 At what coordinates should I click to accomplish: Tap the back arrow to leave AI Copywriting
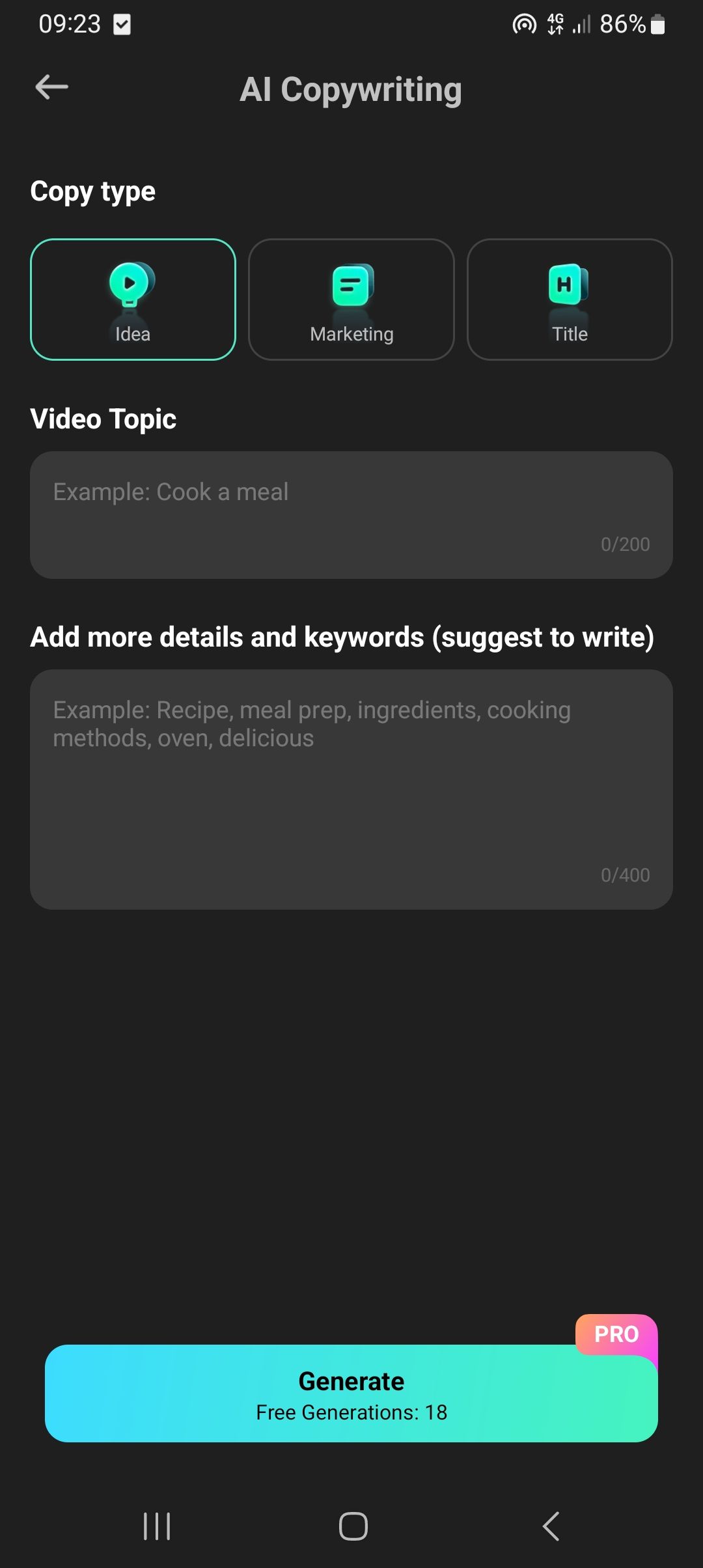(x=51, y=85)
